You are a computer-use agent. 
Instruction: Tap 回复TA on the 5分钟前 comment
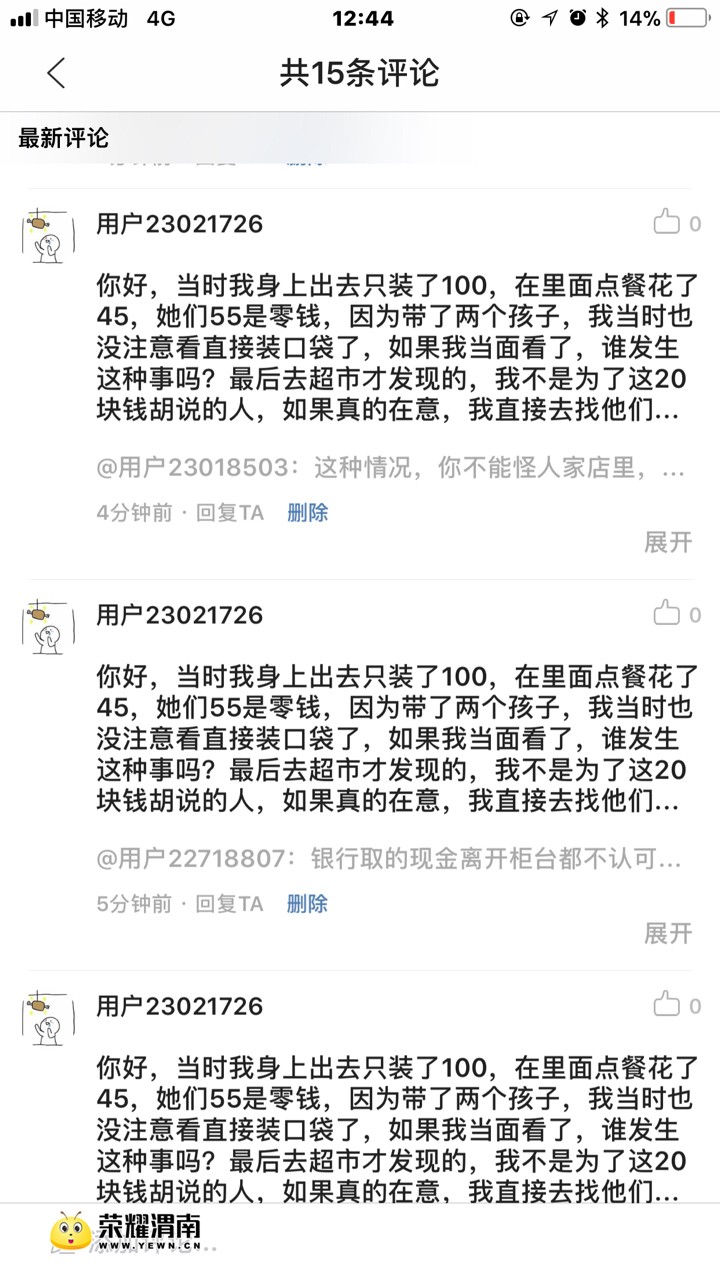coord(229,904)
